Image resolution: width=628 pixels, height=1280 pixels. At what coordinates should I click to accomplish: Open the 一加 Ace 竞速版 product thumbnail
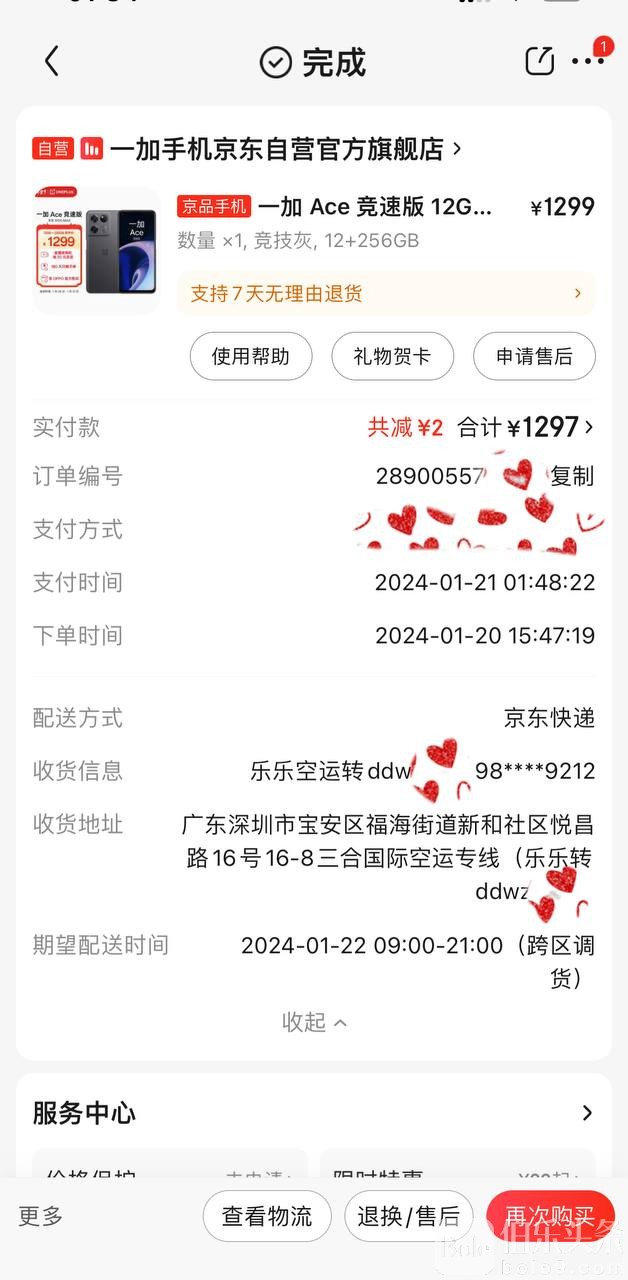pos(96,250)
